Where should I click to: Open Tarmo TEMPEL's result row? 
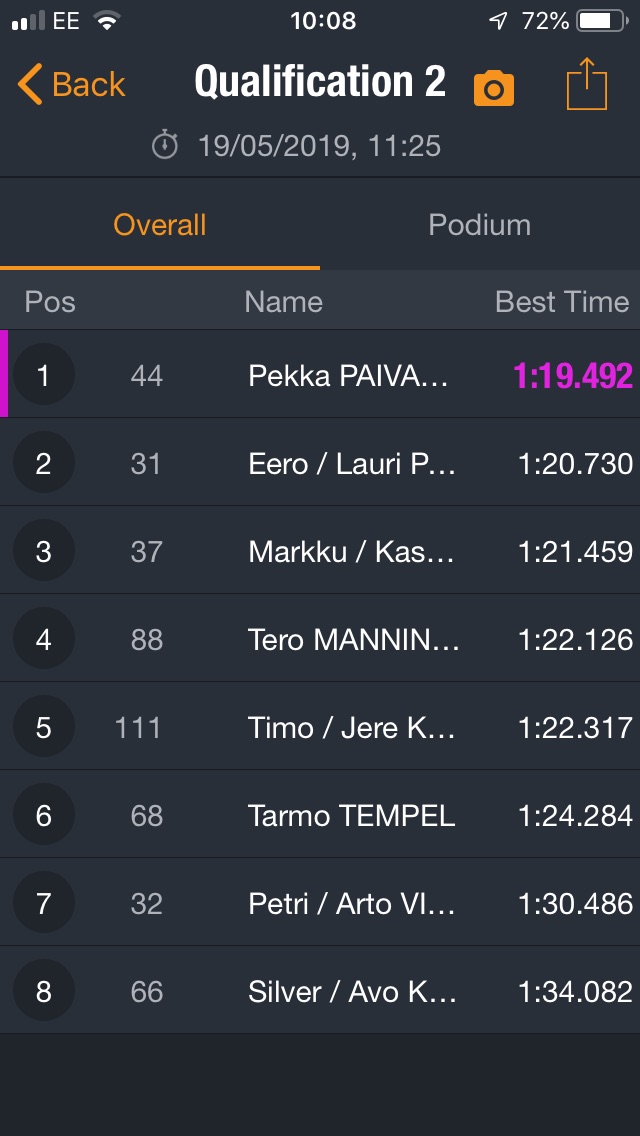320,815
